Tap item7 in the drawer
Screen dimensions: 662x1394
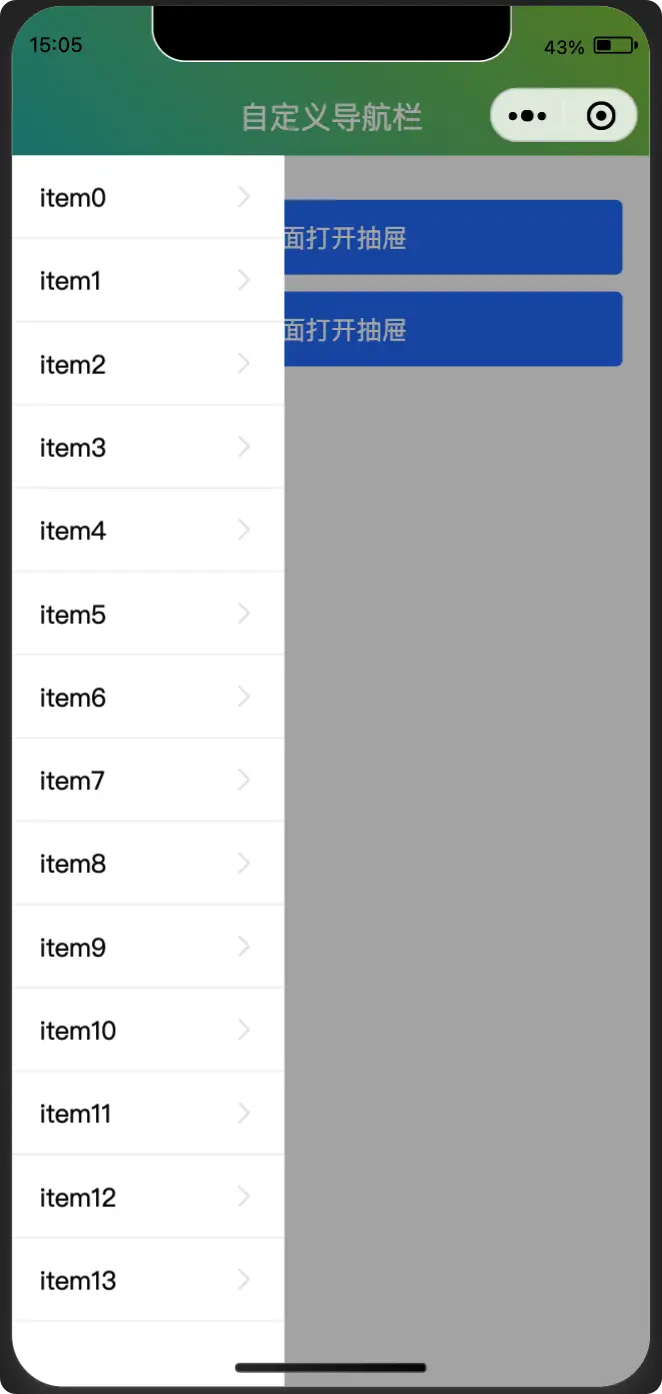coord(148,780)
